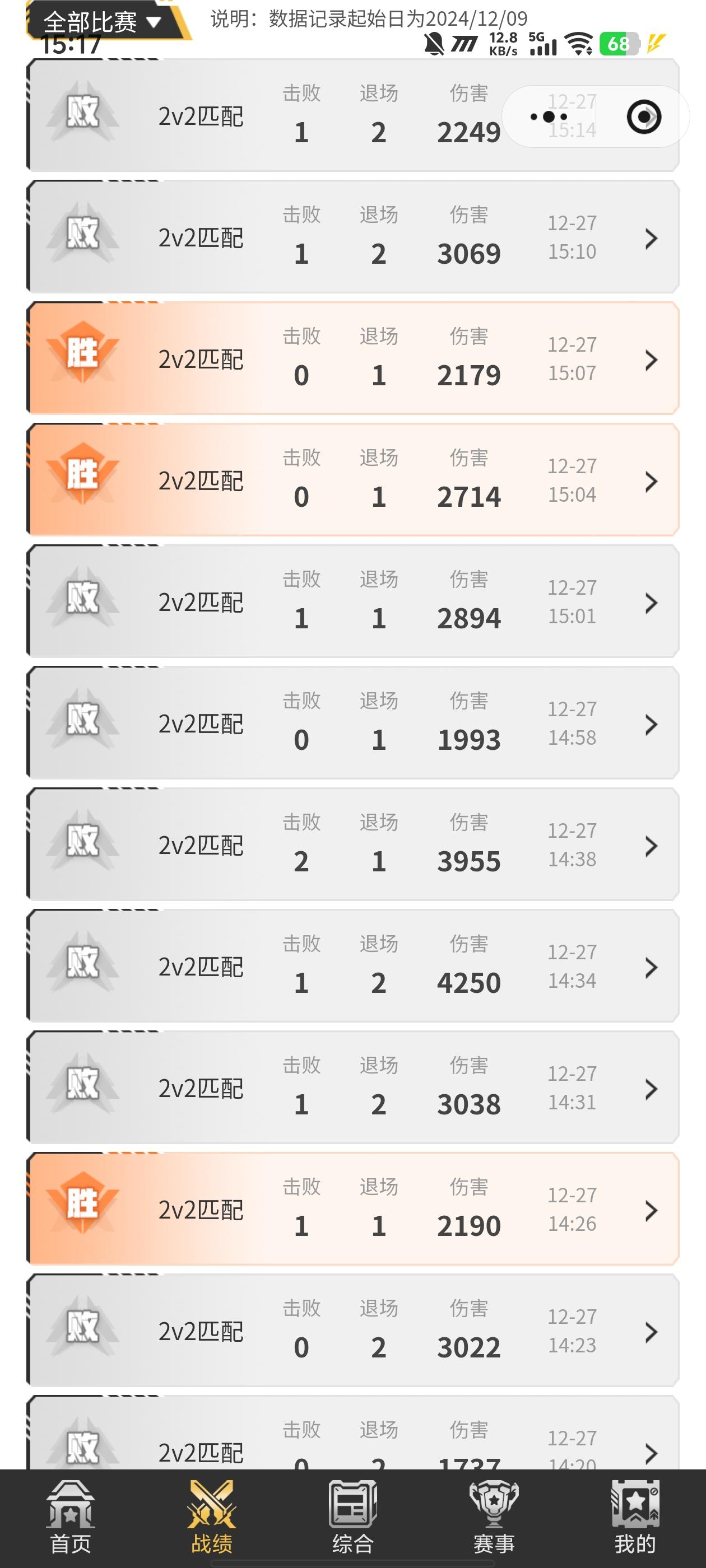The image size is (706, 1568).
Task: Select the 战绩 tab
Action: 212,1517
